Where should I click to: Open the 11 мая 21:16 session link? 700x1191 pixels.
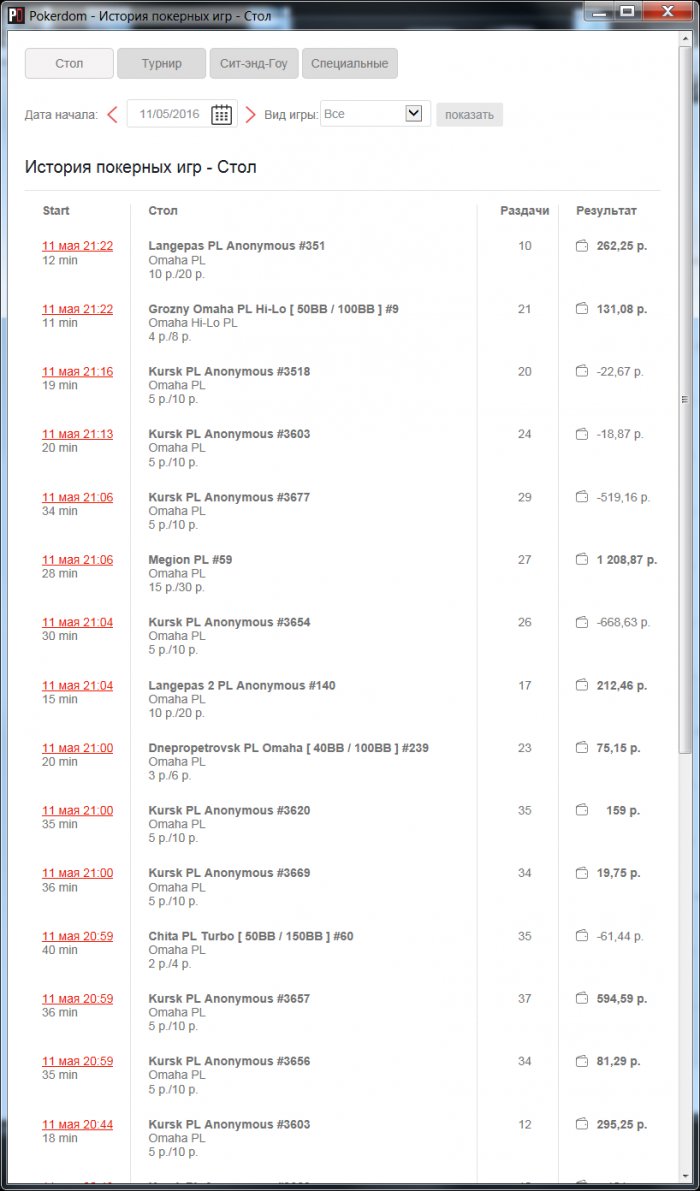[77, 371]
